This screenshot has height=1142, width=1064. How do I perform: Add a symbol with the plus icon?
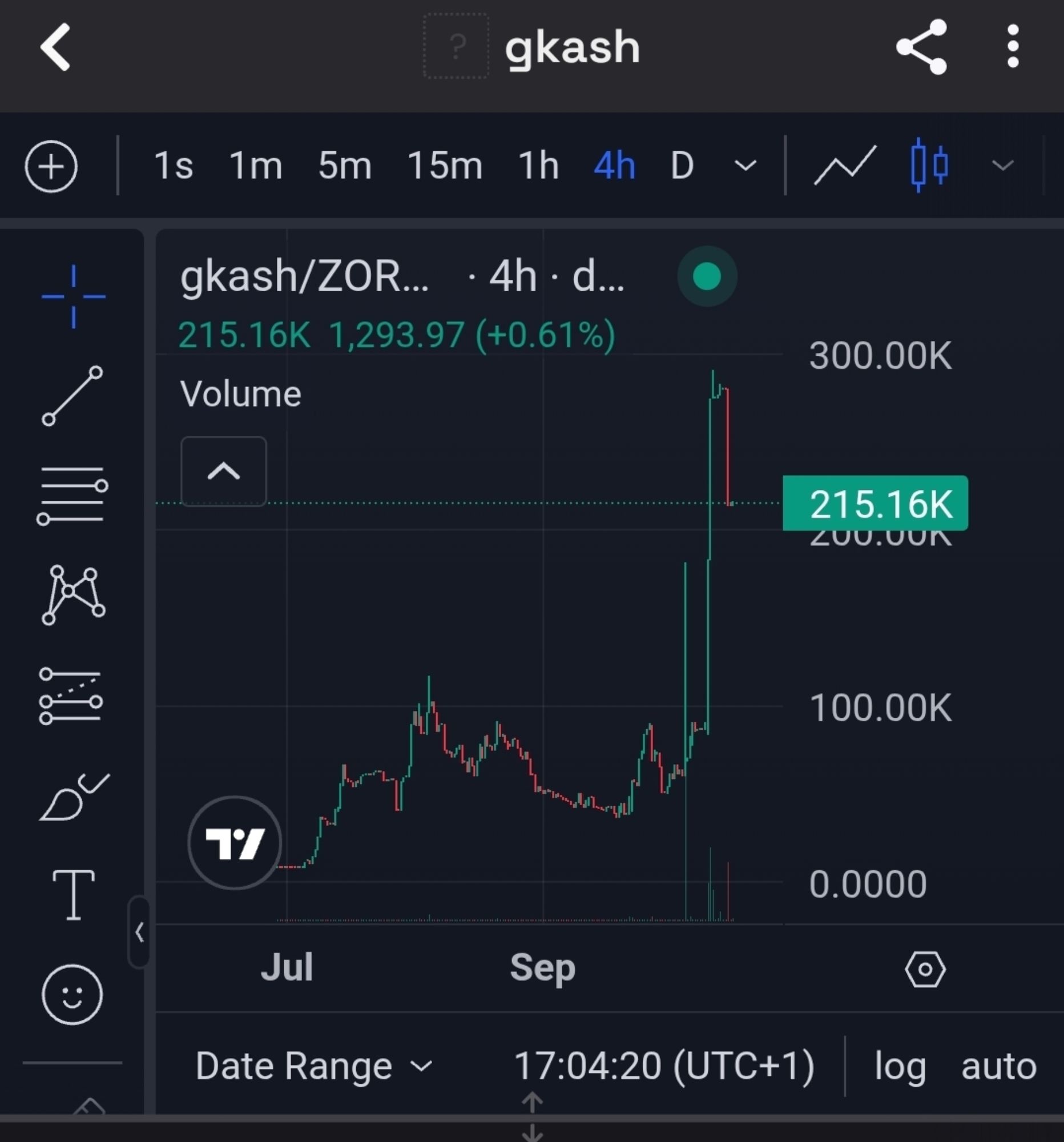(51, 167)
